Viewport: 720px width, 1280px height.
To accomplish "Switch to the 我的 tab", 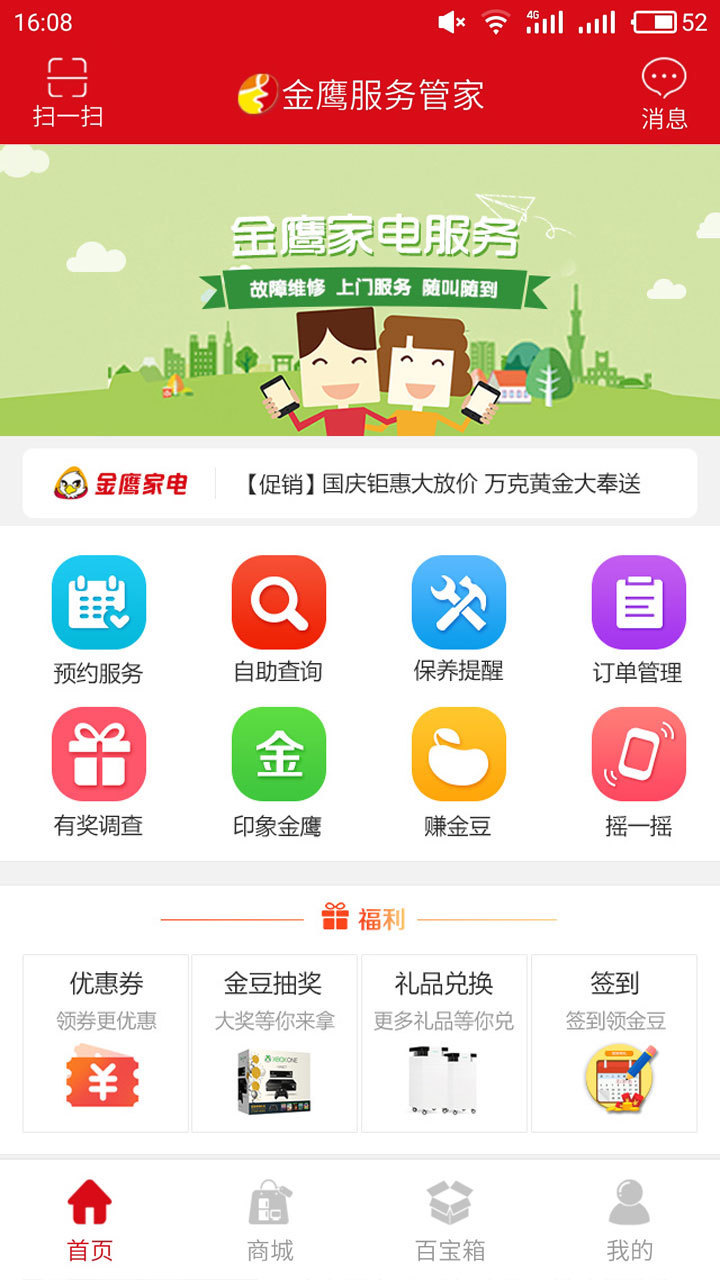I will click(630, 1220).
